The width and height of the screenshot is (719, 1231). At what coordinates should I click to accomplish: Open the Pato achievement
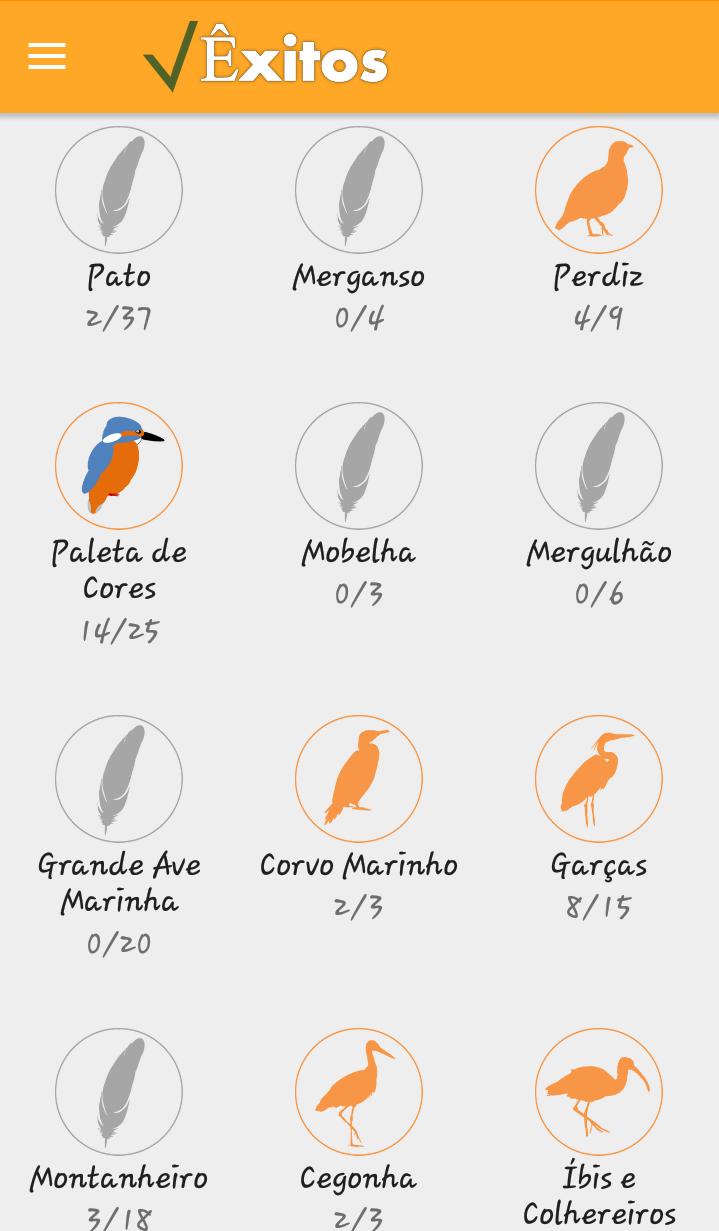tap(119, 189)
